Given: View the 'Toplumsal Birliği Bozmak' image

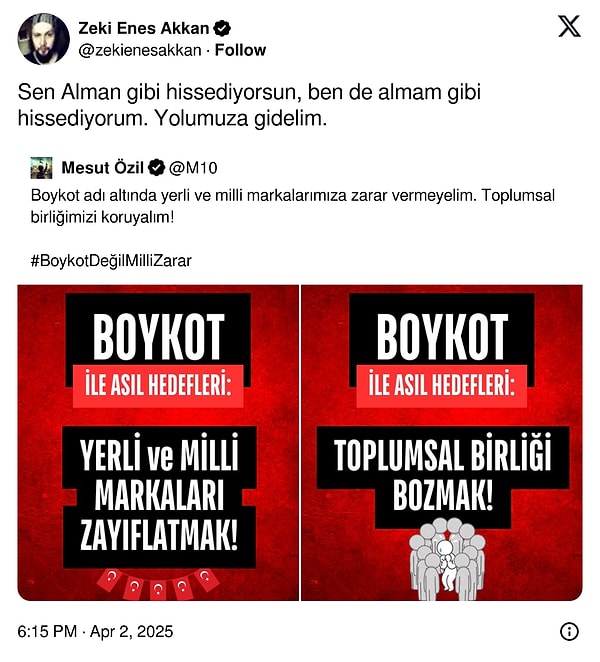Looking at the screenshot, I should (442, 442).
